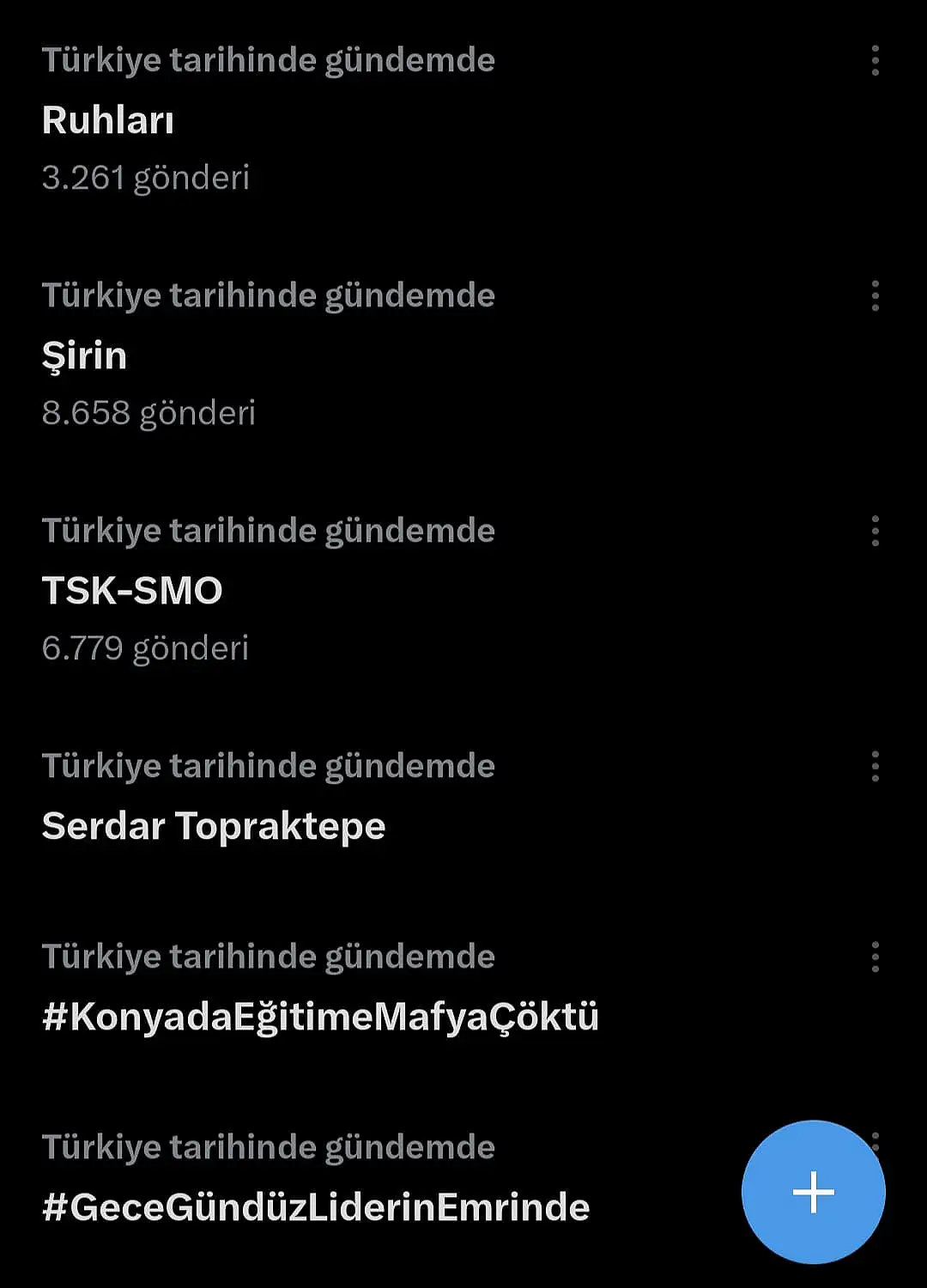Screen dimensions: 927x1288
Task: Open the TSK-SMO trending topic
Action: click(x=132, y=591)
